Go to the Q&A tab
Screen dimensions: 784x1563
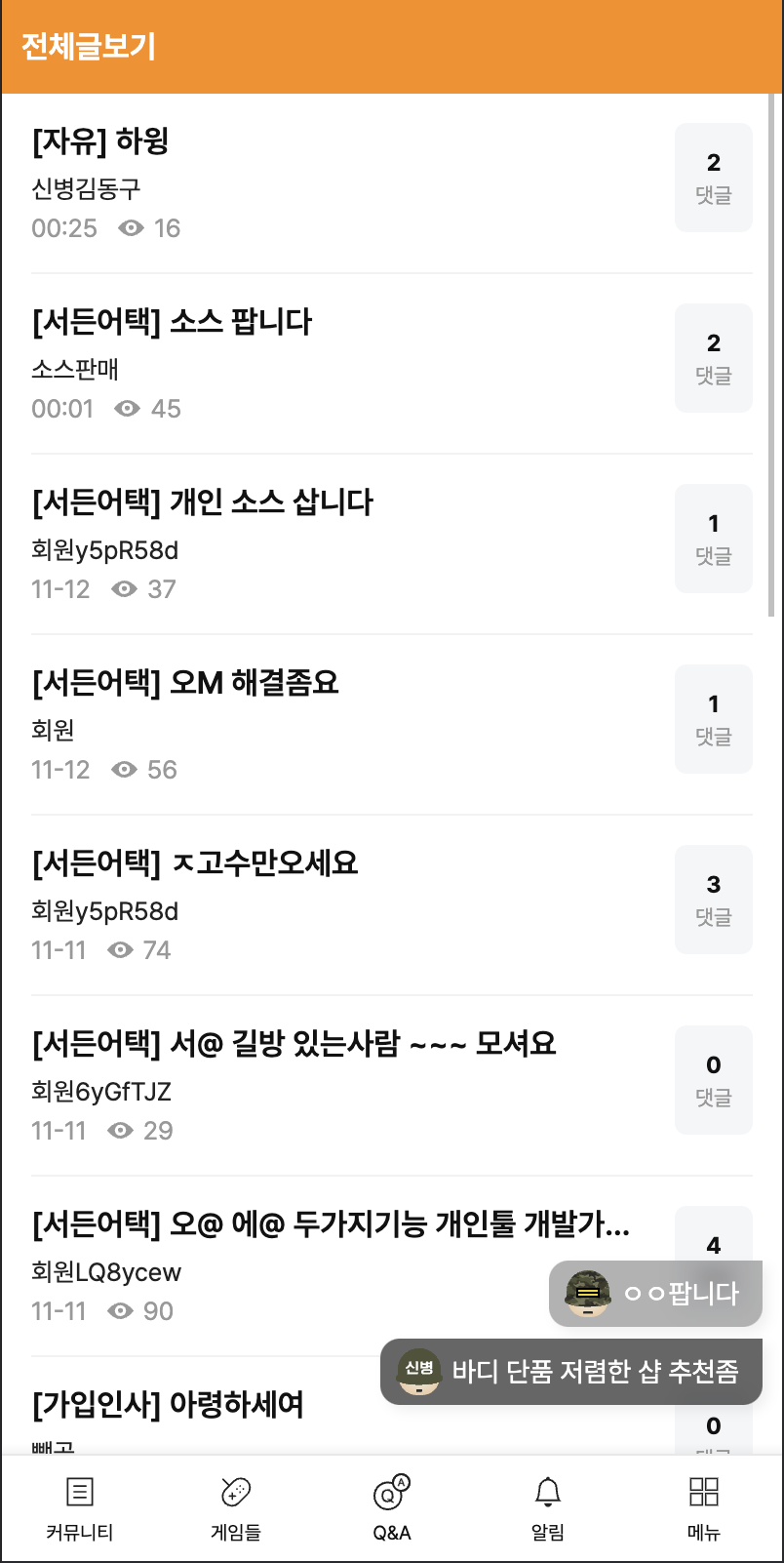(x=392, y=1507)
